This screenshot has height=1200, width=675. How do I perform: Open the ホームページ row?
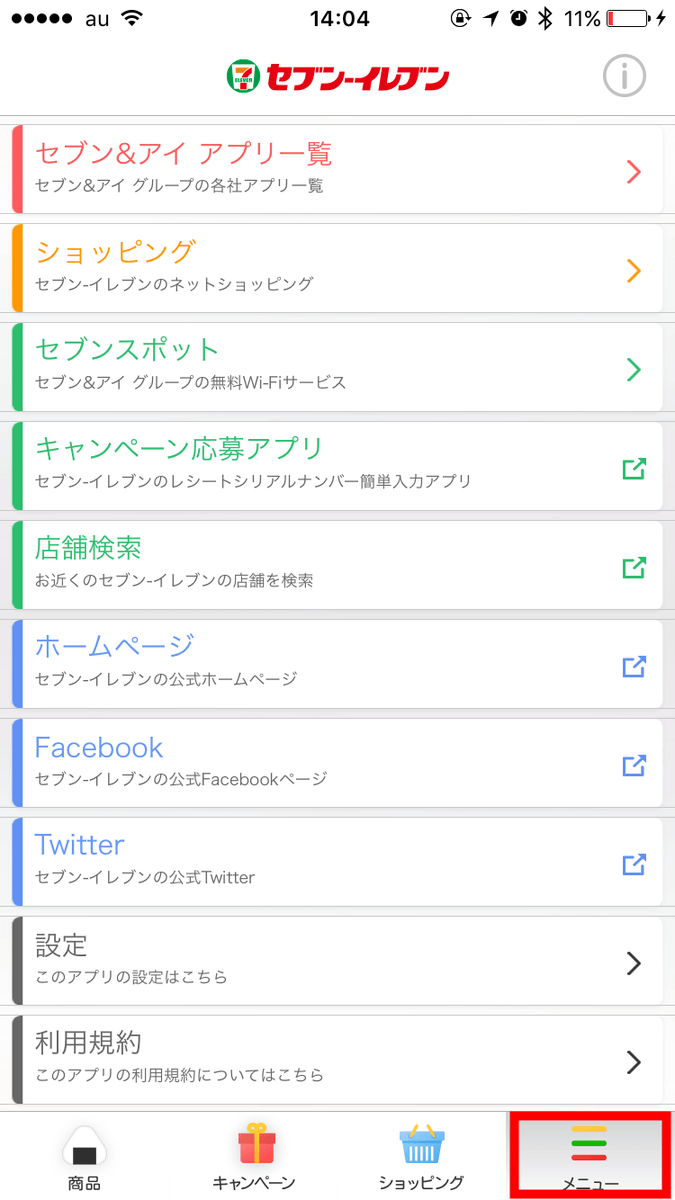(x=337, y=664)
